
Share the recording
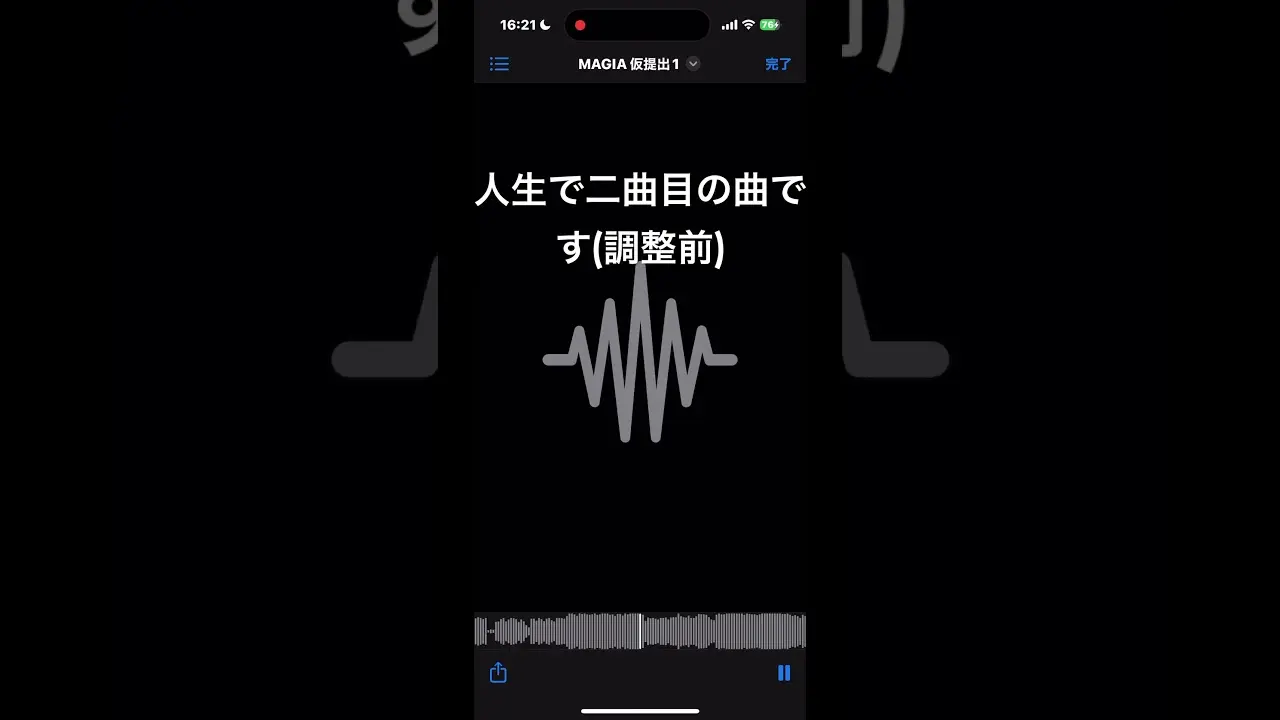pyautogui.click(x=498, y=673)
